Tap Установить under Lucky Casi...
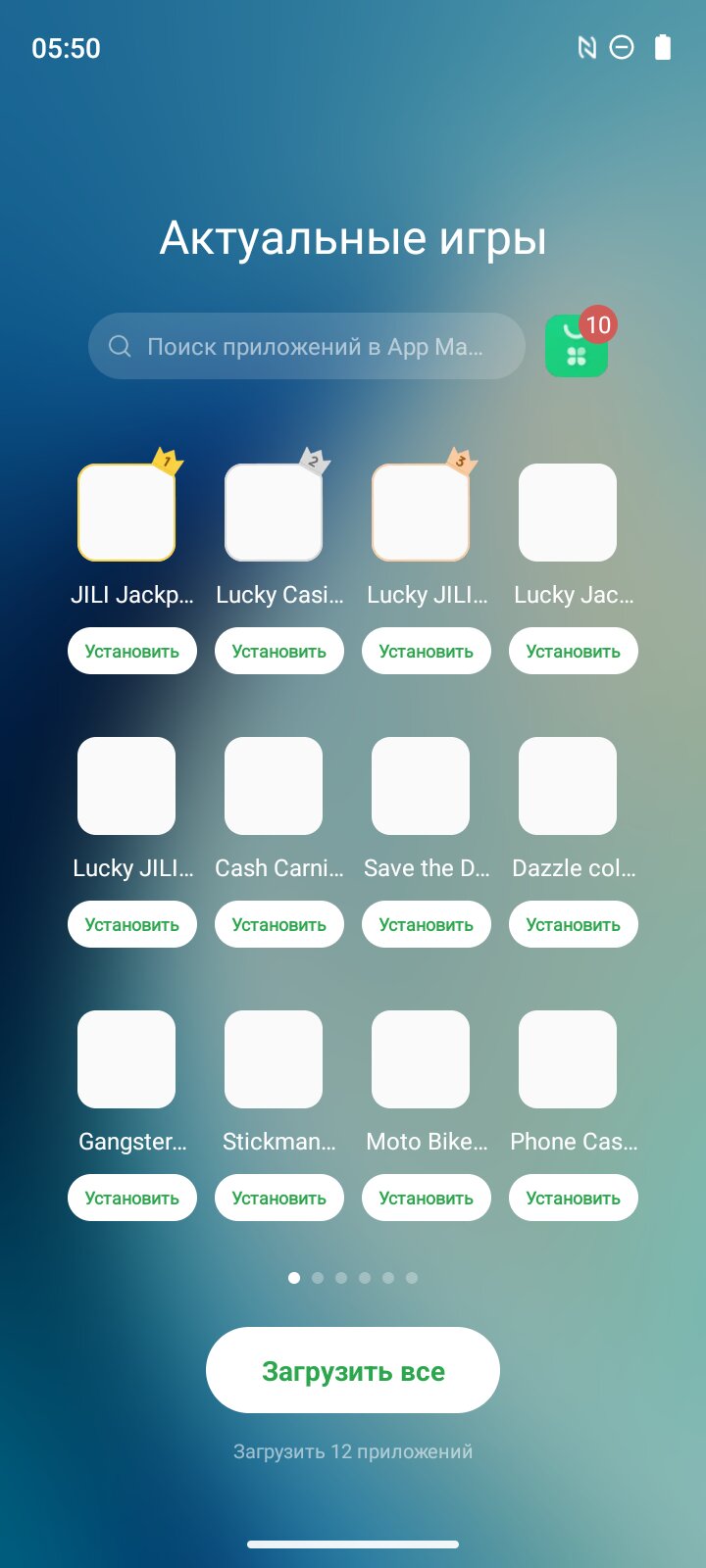 click(x=279, y=652)
